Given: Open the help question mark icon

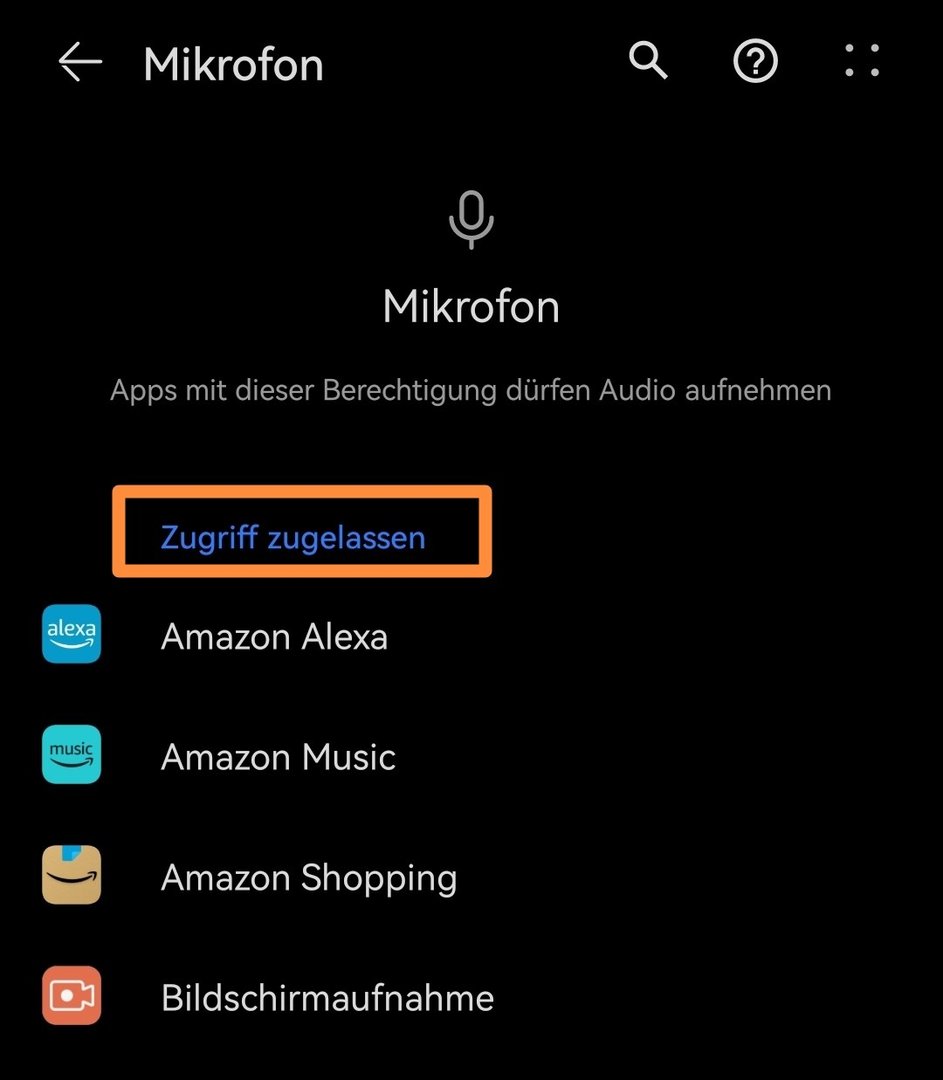Looking at the screenshot, I should [x=755, y=62].
